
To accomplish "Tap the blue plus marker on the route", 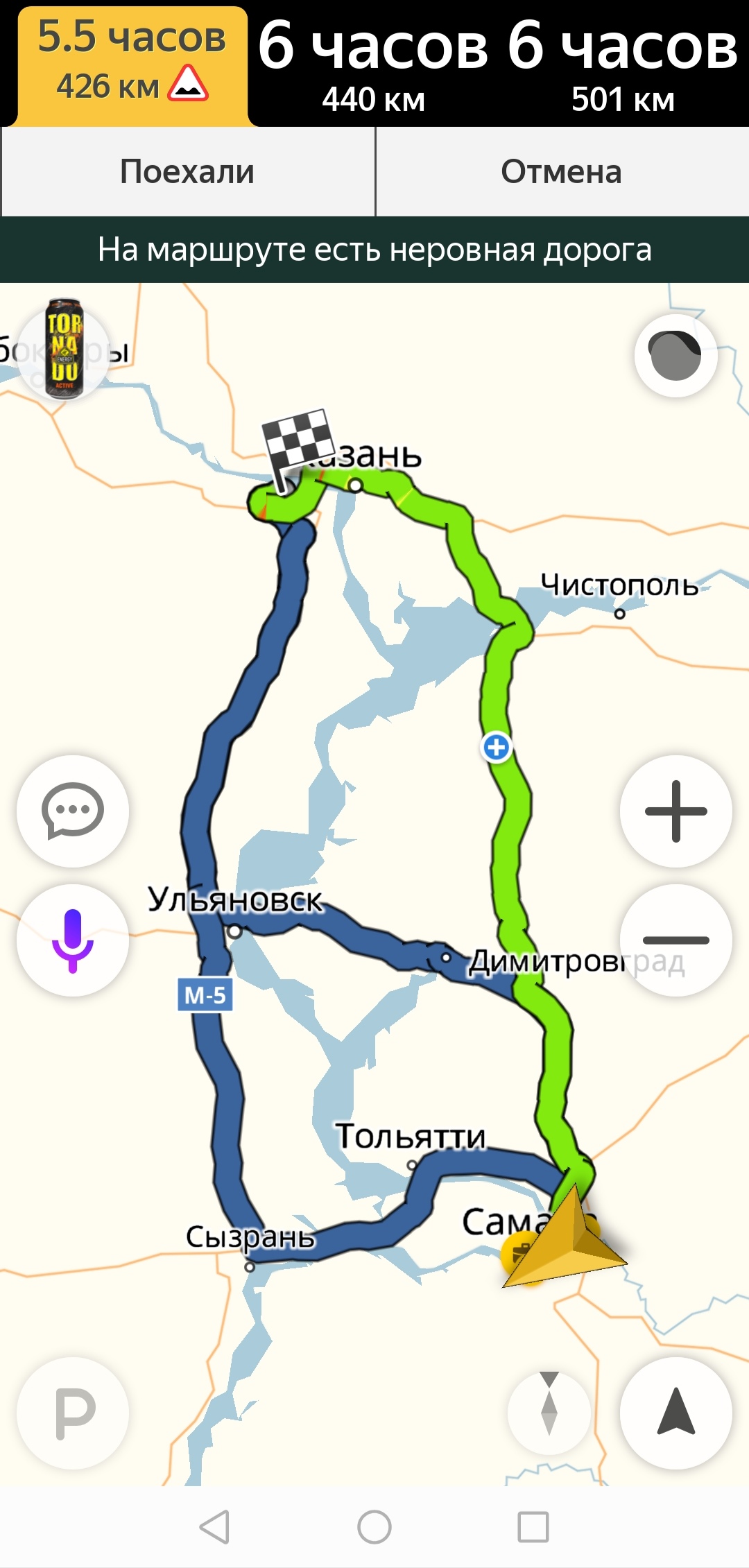I will [x=496, y=748].
